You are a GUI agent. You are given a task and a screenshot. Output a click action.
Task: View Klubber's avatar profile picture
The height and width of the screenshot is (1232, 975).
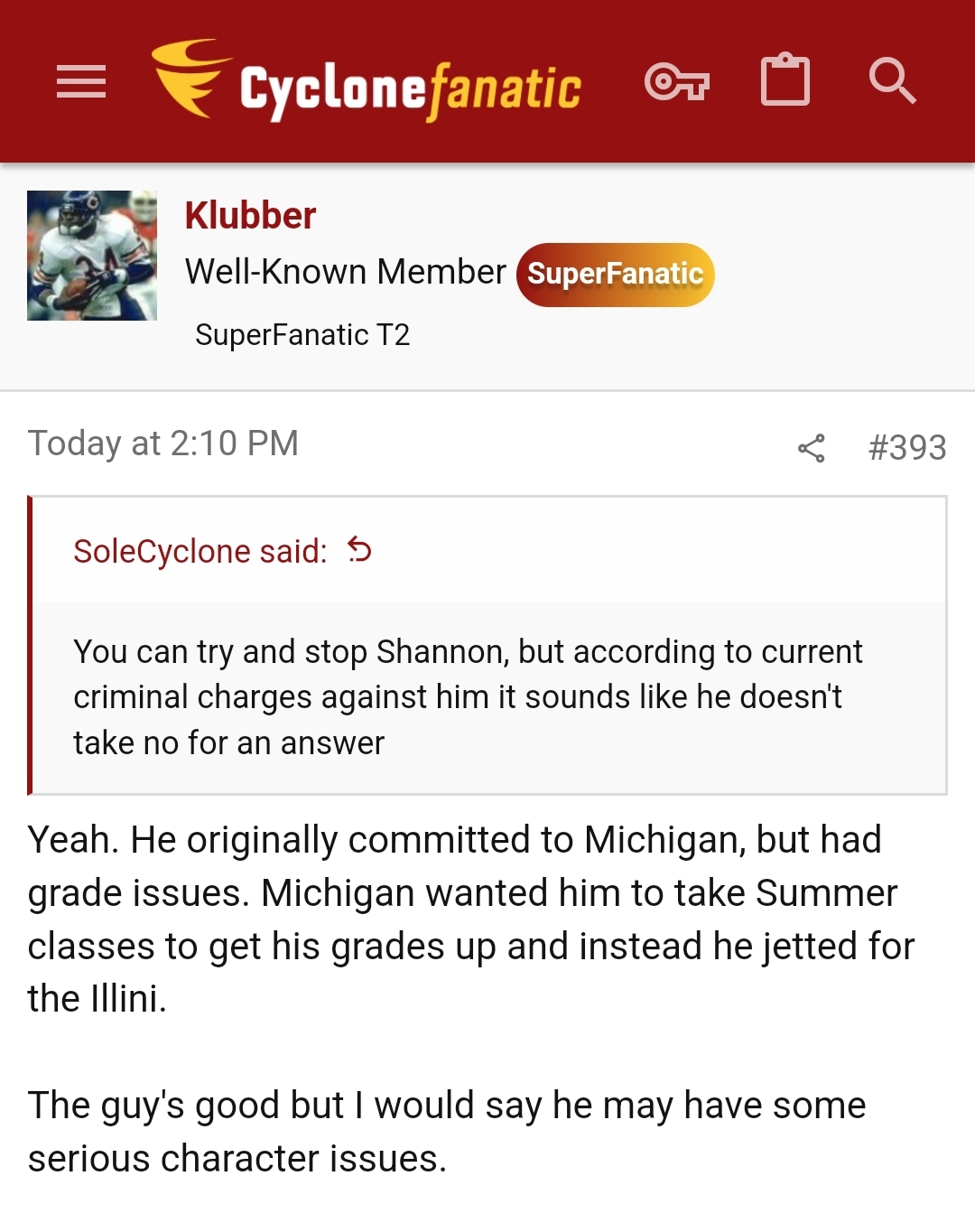[92, 256]
